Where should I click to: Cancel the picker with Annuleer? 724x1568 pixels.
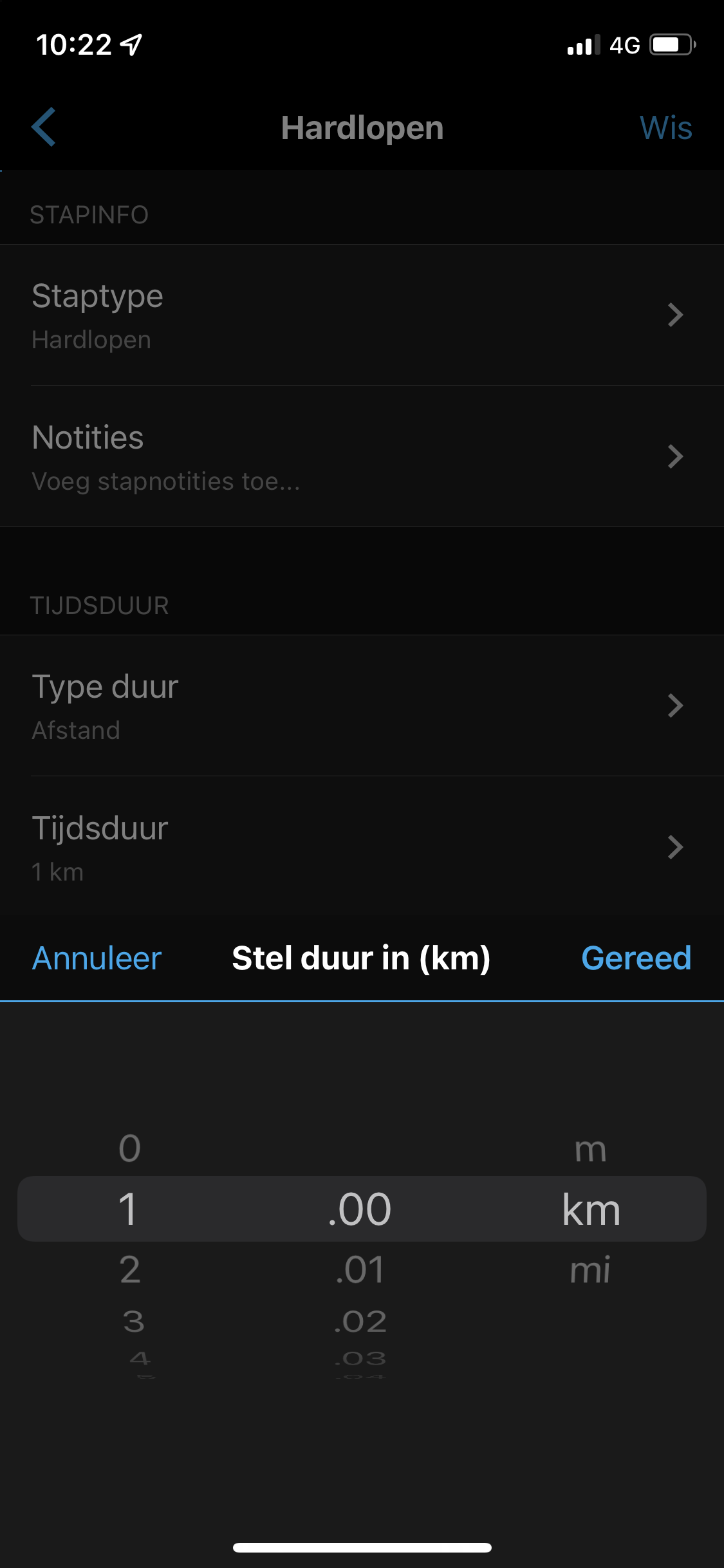(x=97, y=958)
